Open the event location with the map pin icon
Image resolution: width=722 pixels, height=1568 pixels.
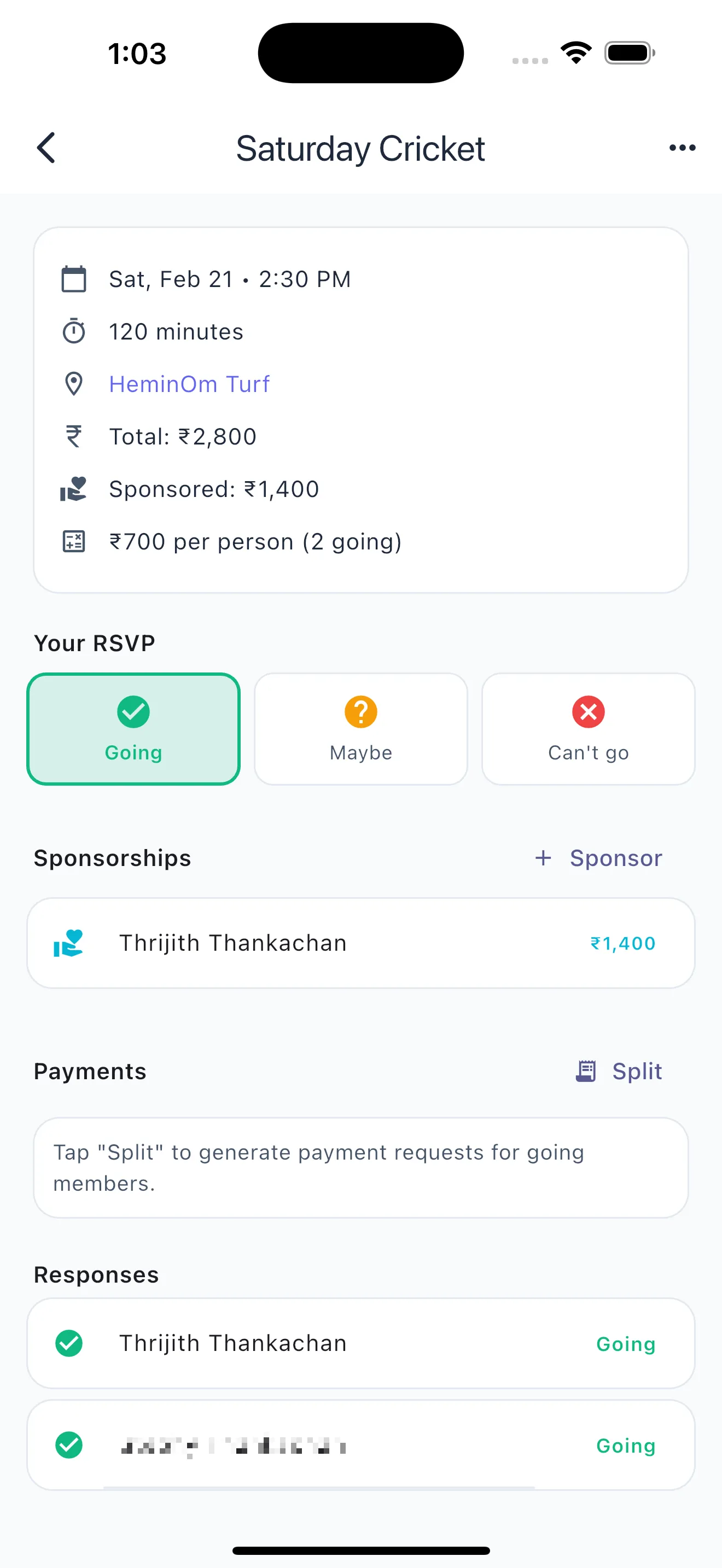(x=74, y=383)
